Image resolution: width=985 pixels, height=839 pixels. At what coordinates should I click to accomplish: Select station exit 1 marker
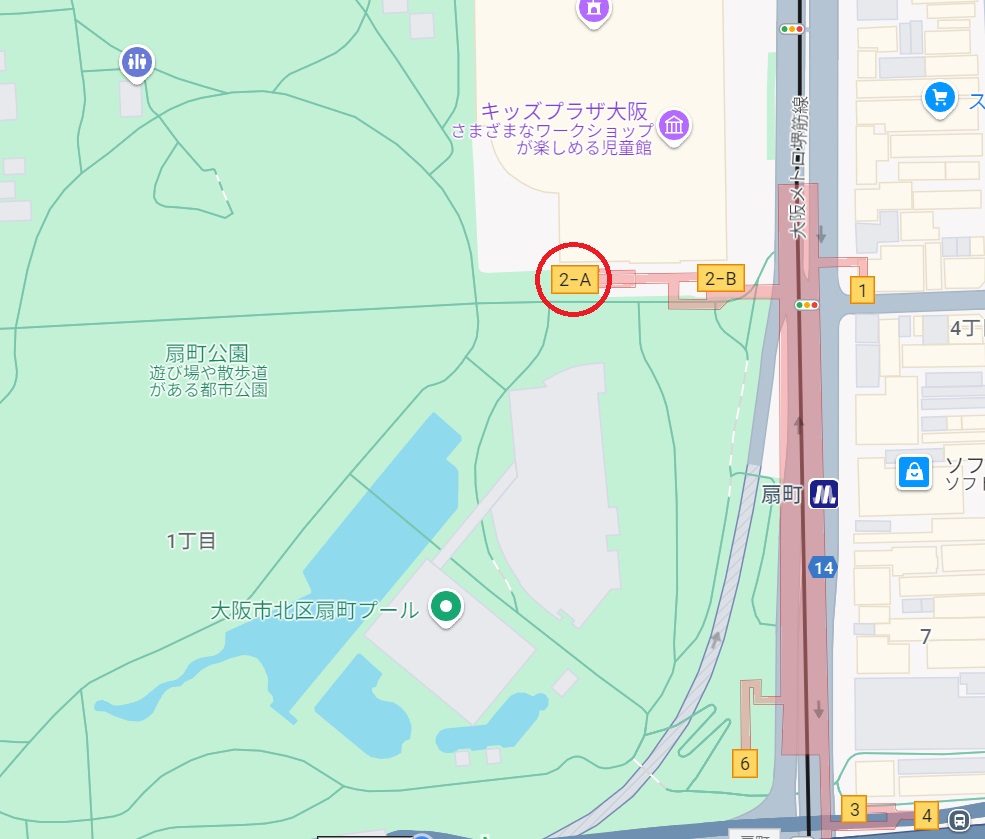point(862,291)
